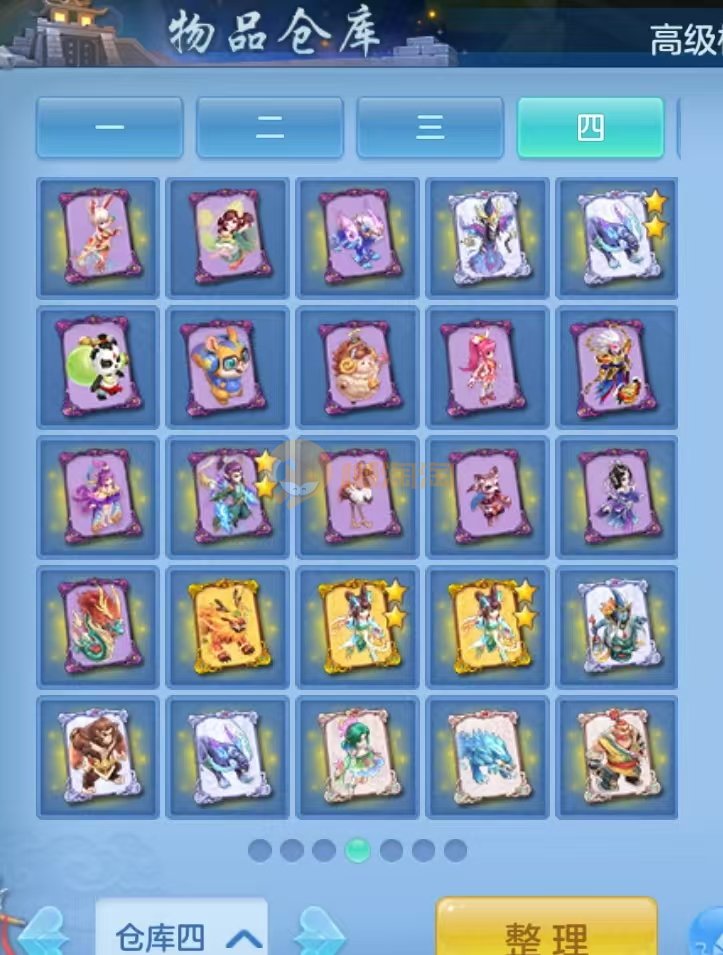Select the red-green dragon card
This screenshot has height=955, width=723.
(98, 627)
